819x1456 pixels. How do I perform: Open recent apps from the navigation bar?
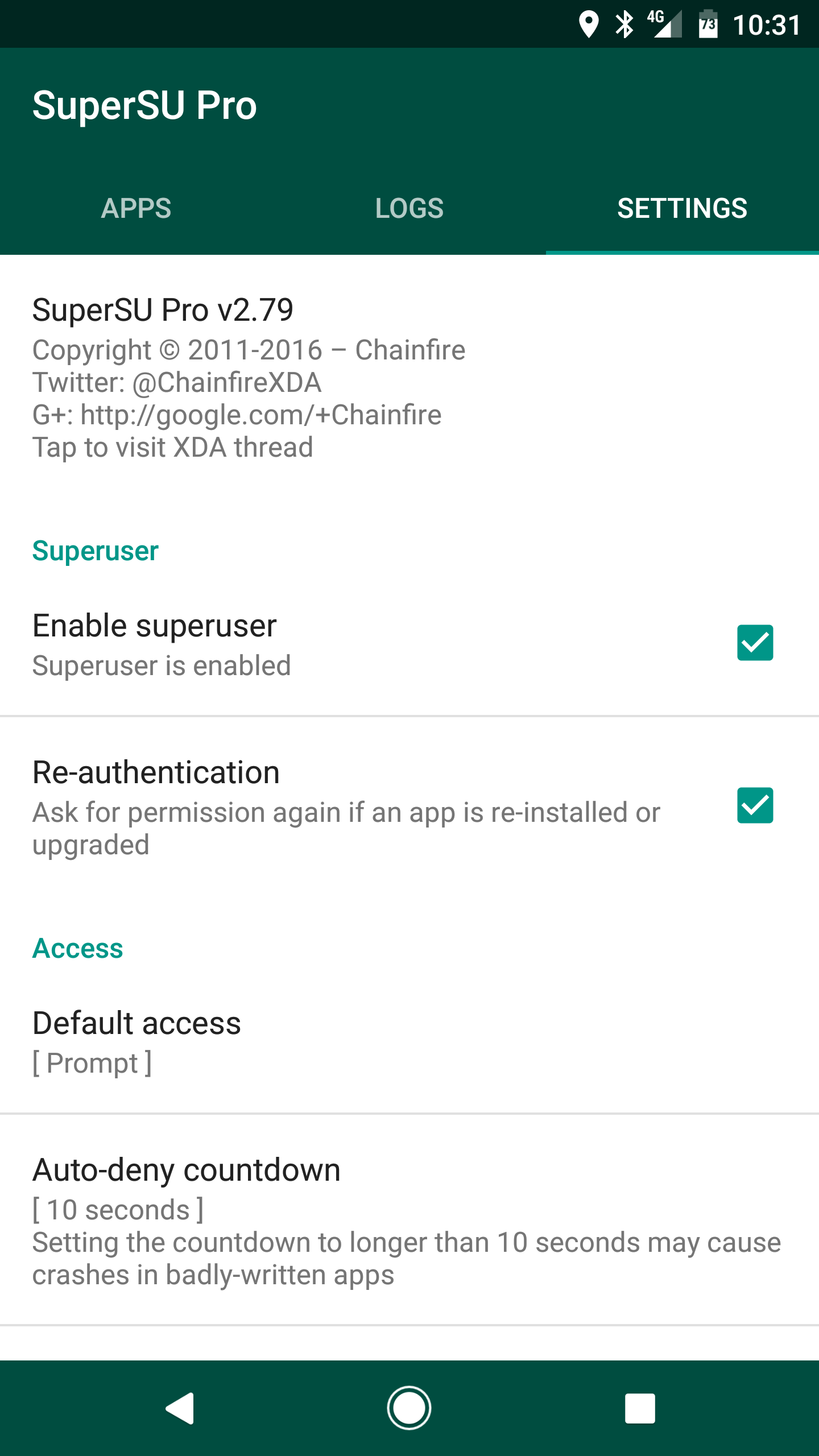[640, 1408]
